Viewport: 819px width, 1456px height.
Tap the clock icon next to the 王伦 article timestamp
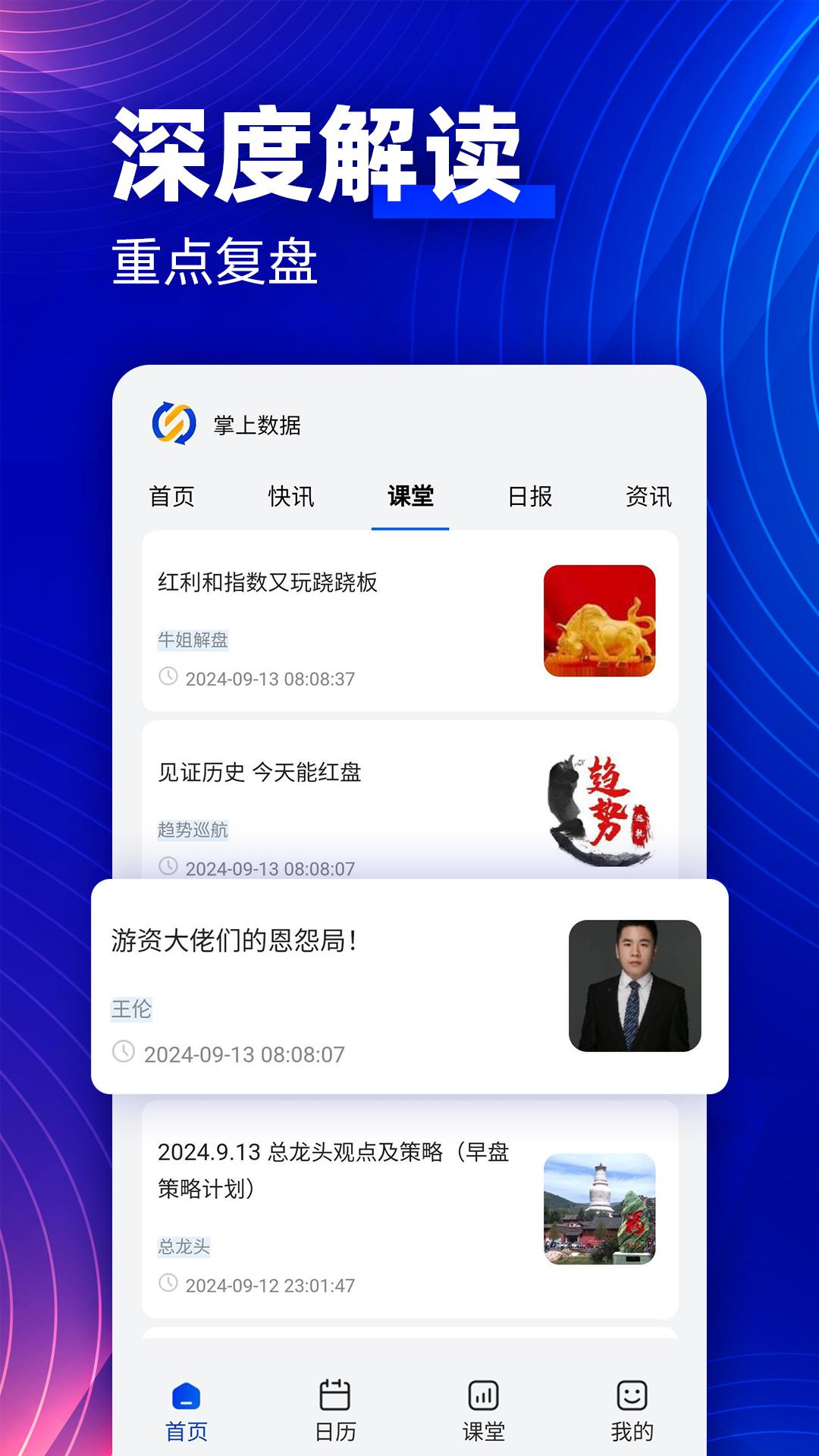coord(123,1054)
